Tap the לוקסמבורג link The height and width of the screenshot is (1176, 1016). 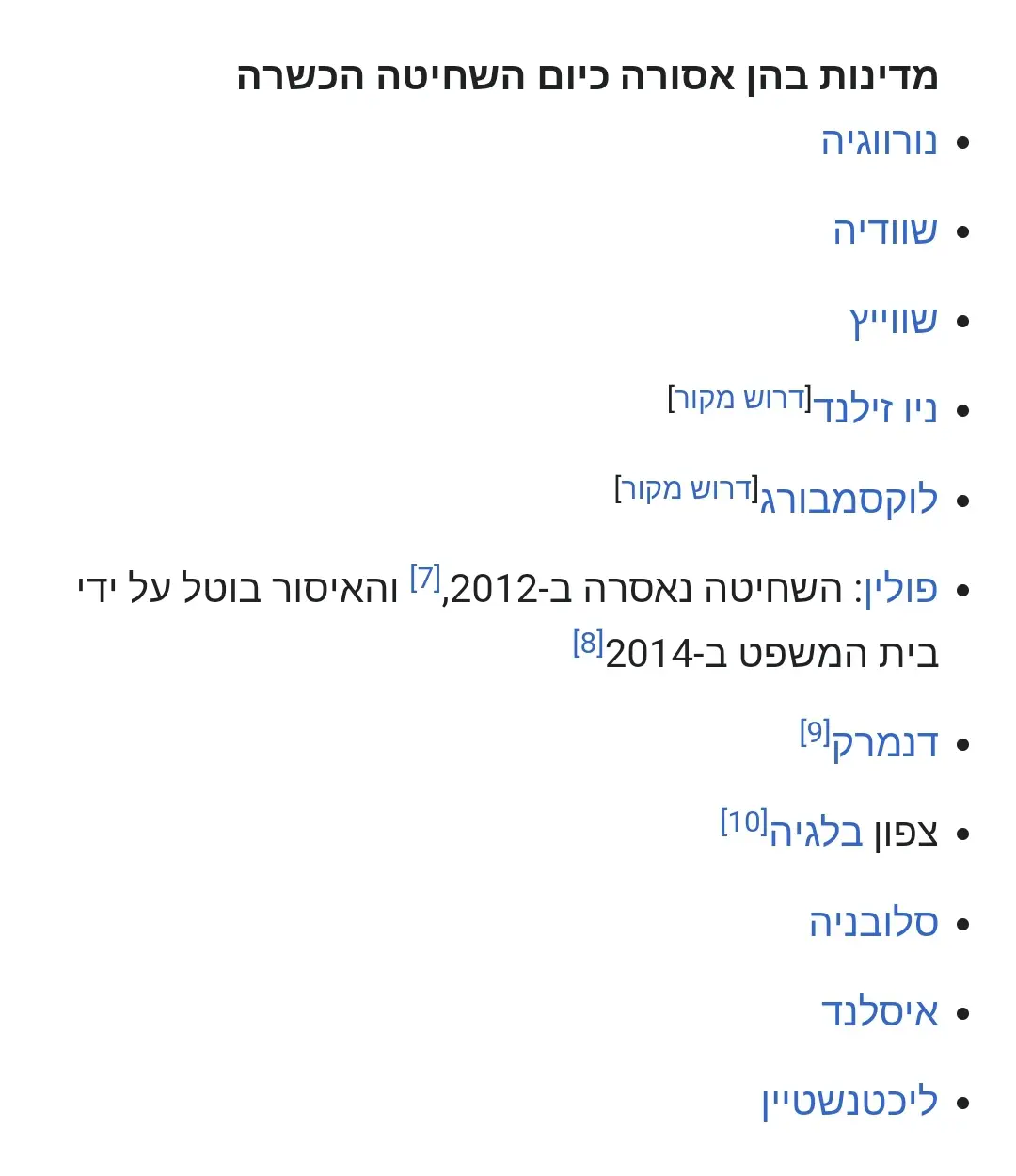(849, 501)
